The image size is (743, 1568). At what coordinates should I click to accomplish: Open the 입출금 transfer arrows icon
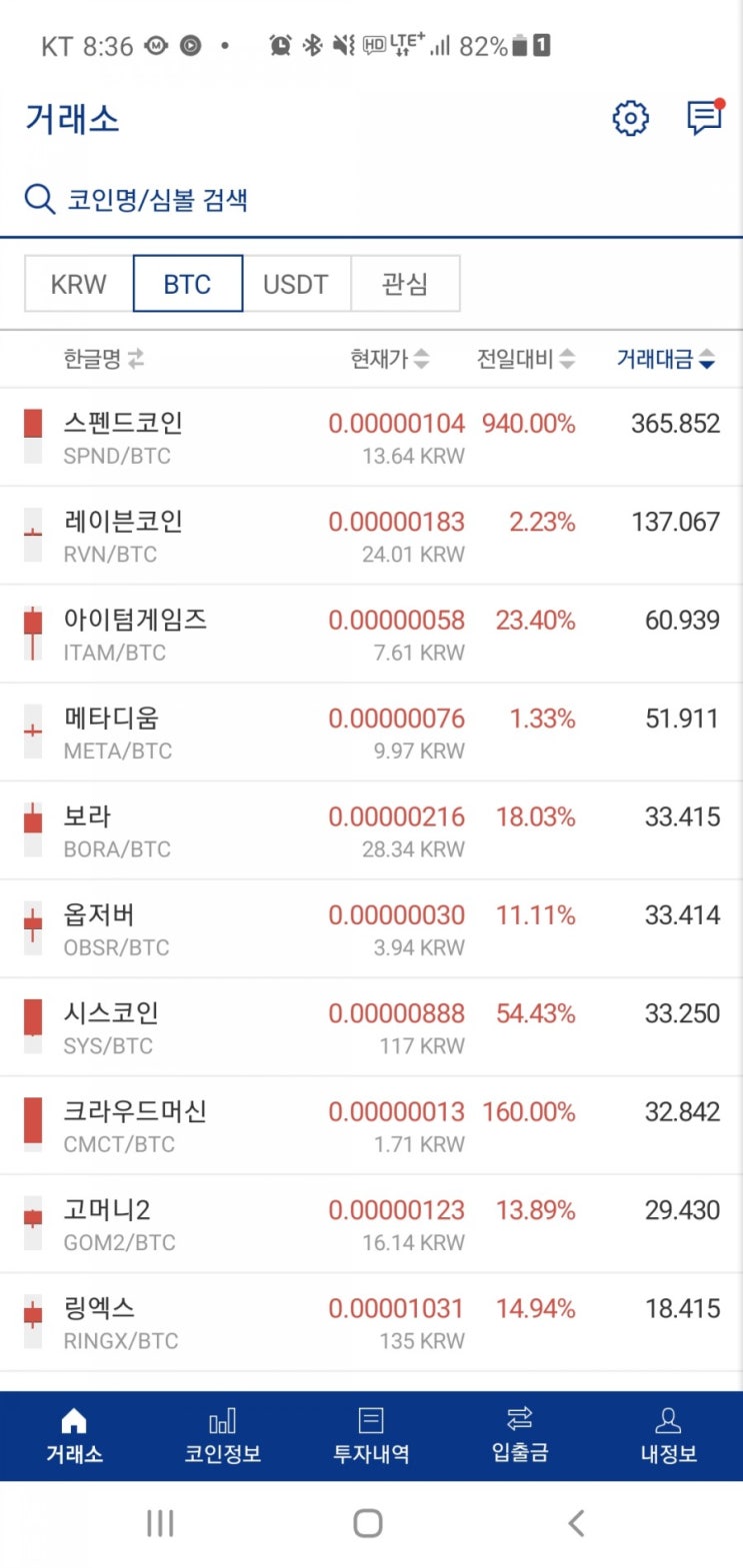click(x=519, y=1433)
